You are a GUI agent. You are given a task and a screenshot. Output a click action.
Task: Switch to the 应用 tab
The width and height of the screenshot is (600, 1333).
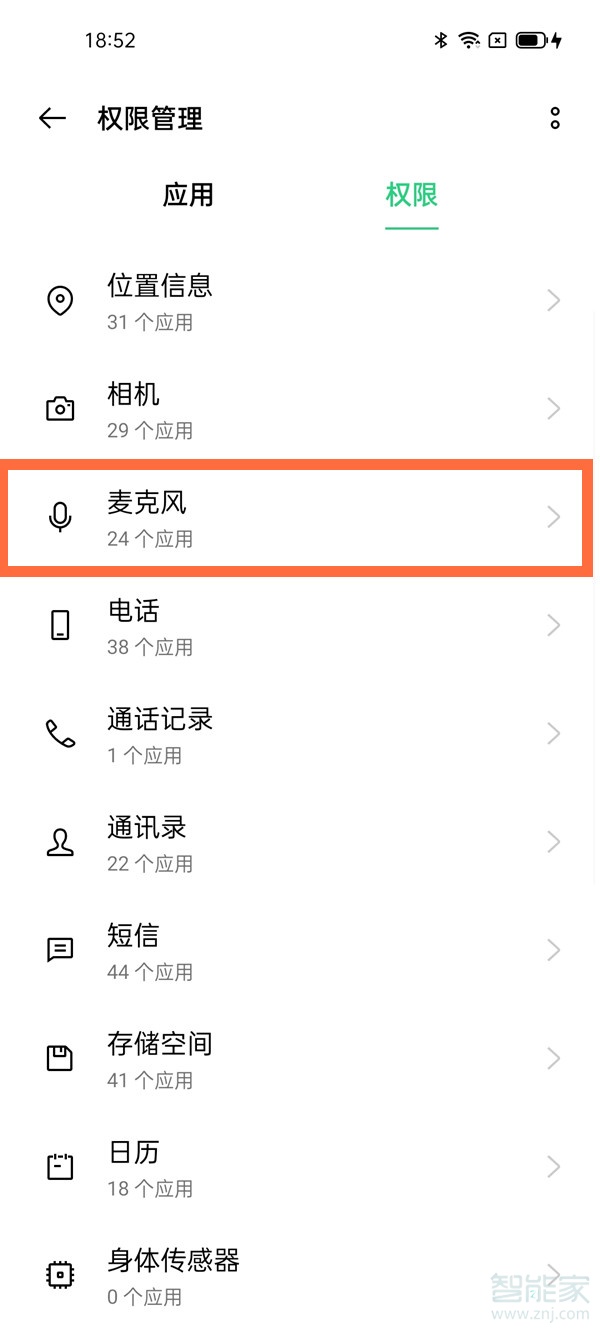[x=188, y=195]
